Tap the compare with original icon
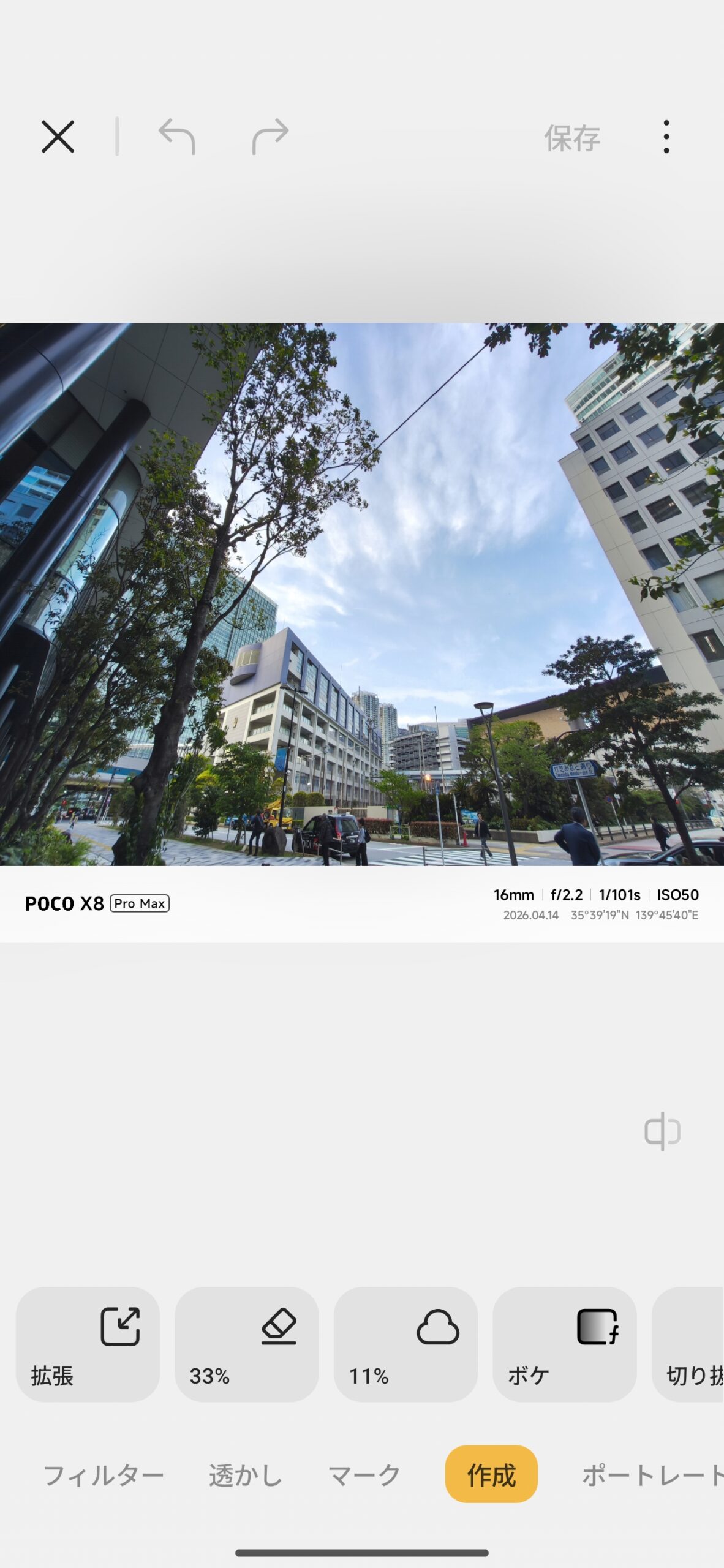Image resolution: width=724 pixels, height=1568 pixels. click(x=662, y=1131)
